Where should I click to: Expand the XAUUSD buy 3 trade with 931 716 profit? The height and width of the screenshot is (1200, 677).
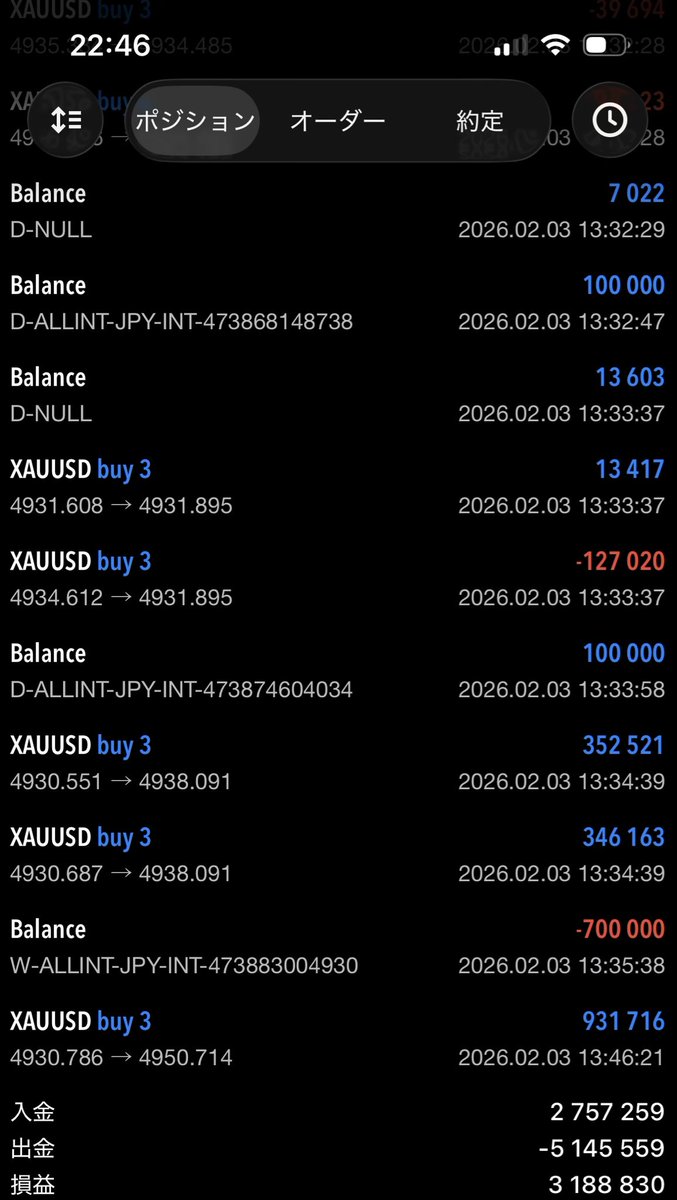point(338,1038)
